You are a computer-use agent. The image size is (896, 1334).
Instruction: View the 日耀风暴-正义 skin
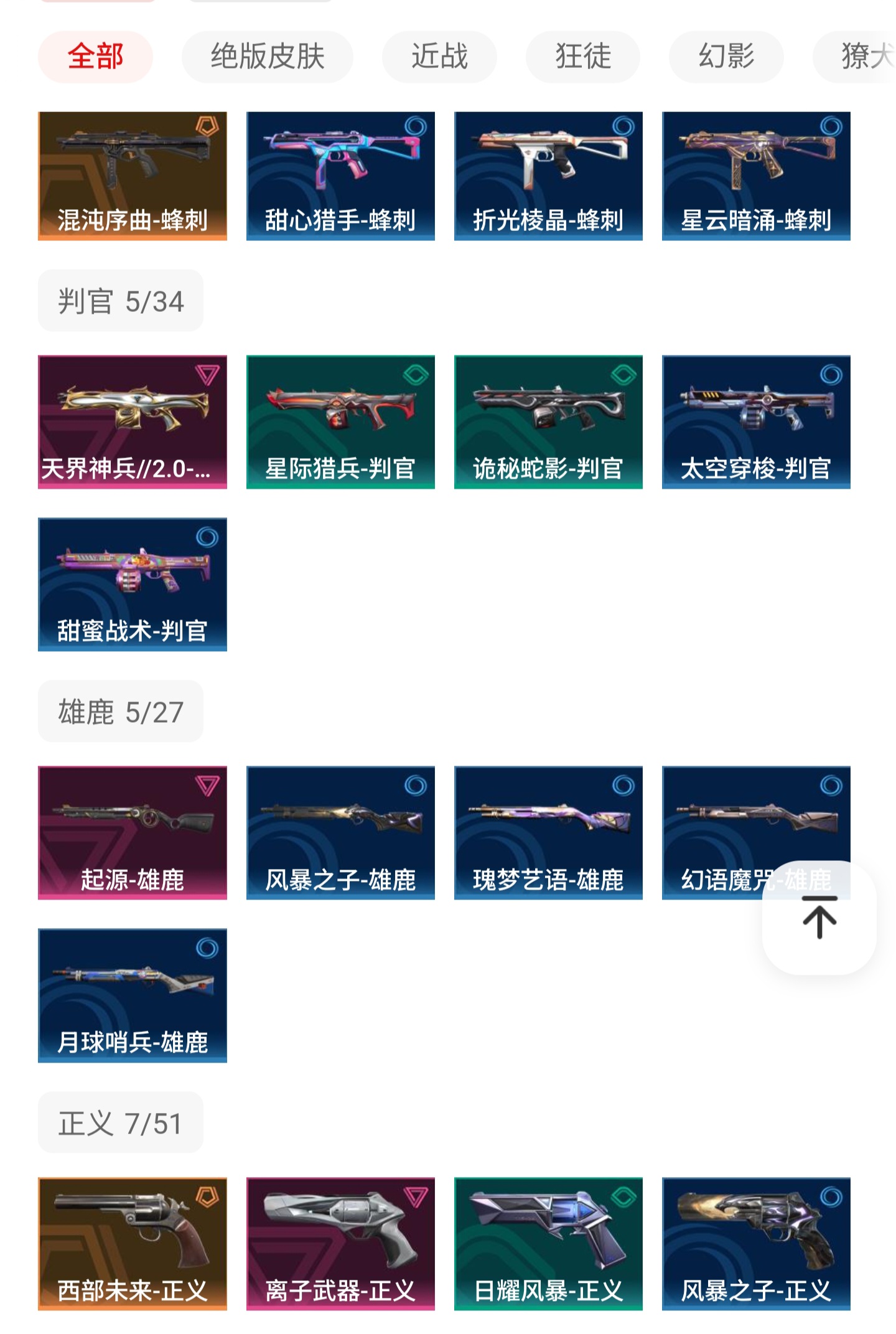548,1243
